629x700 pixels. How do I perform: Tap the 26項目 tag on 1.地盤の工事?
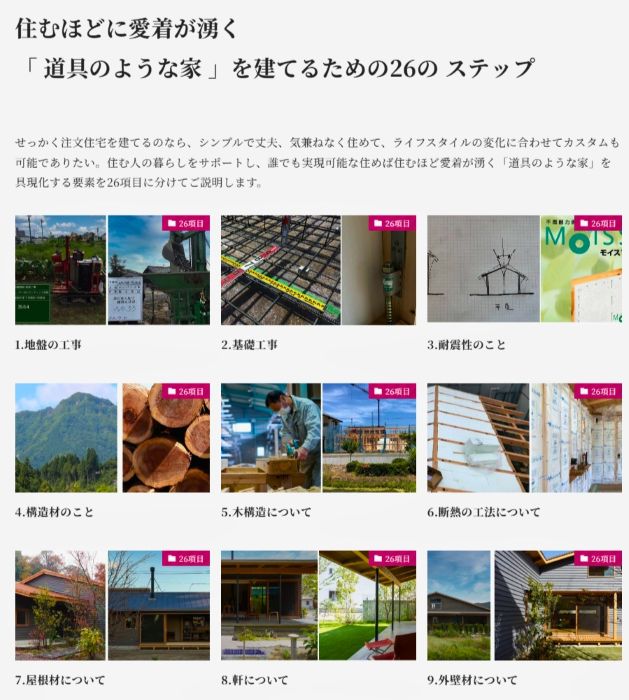pos(186,224)
